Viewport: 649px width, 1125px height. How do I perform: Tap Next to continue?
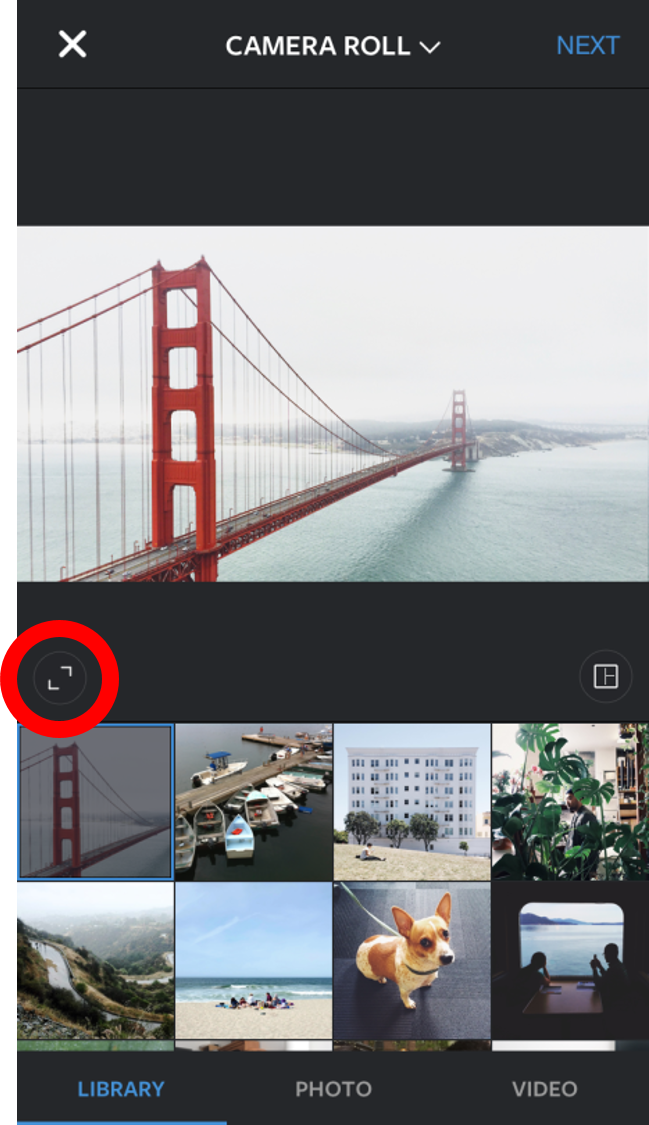tap(587, 46)
